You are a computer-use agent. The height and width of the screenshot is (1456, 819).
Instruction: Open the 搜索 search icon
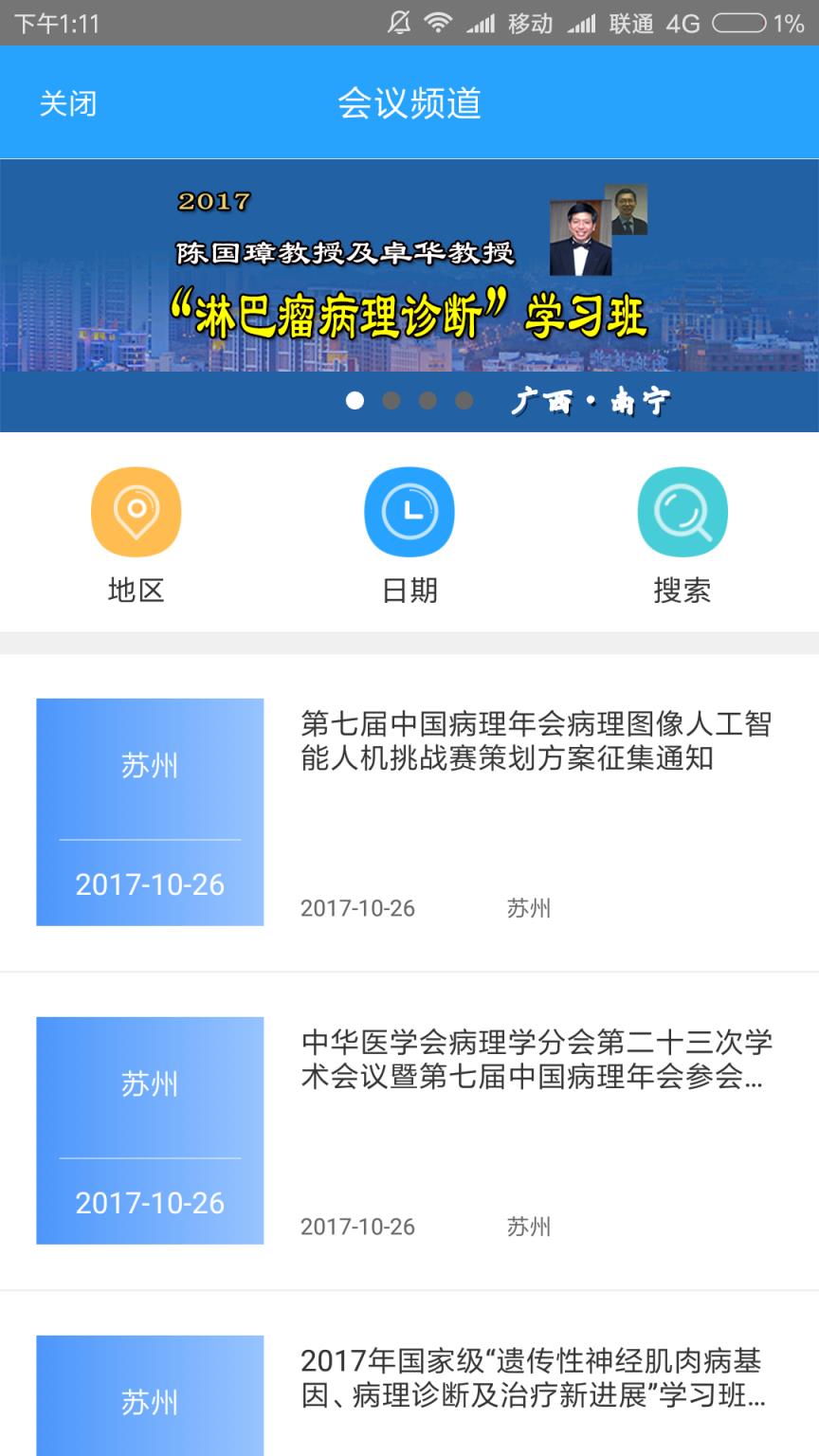682,510
